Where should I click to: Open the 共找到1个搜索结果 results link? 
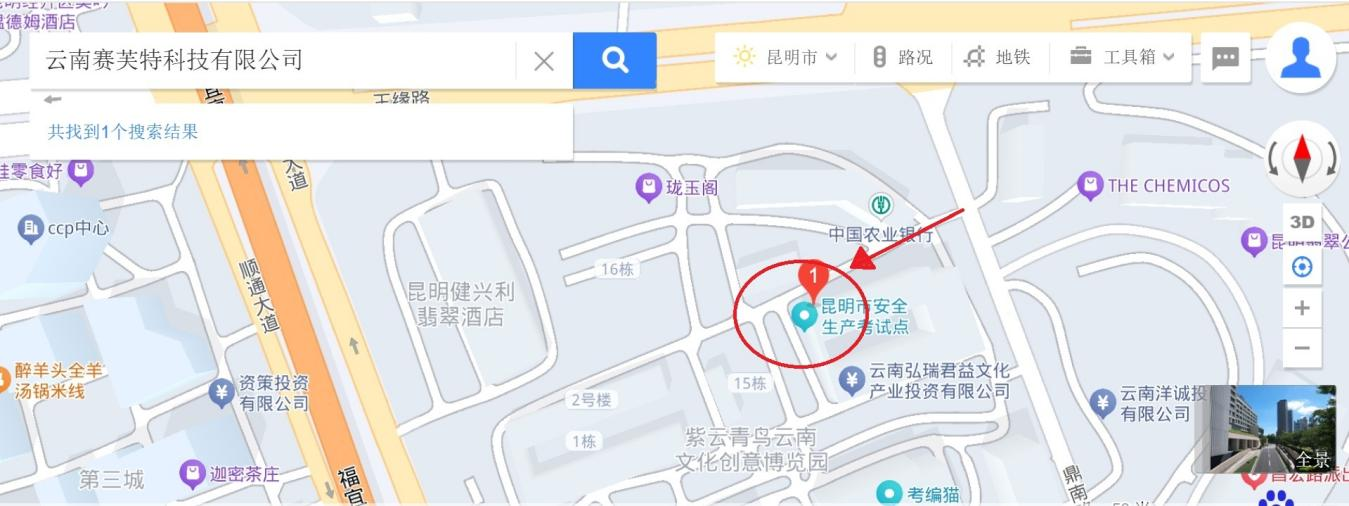click(x=123, y=131)
